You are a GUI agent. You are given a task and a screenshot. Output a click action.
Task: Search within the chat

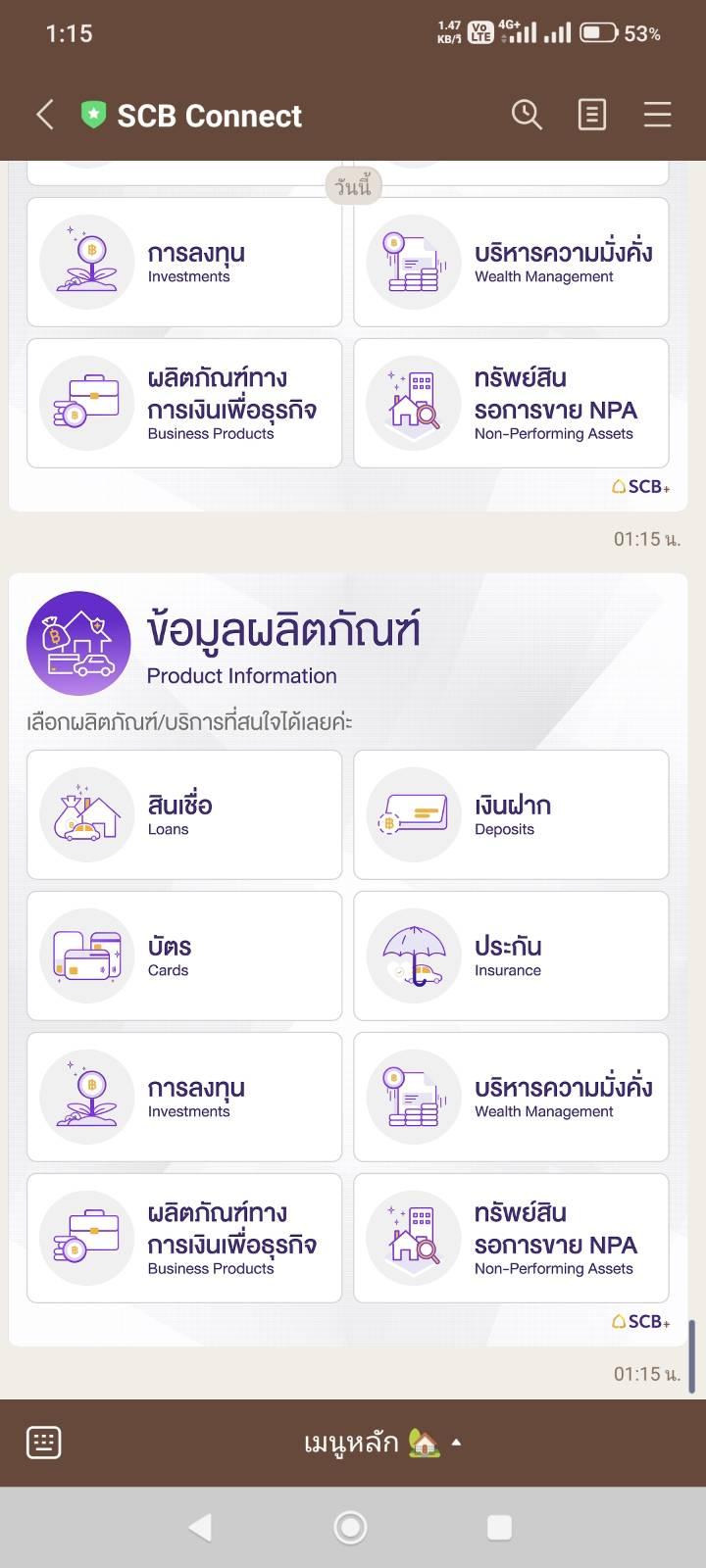tap(527, 115)
